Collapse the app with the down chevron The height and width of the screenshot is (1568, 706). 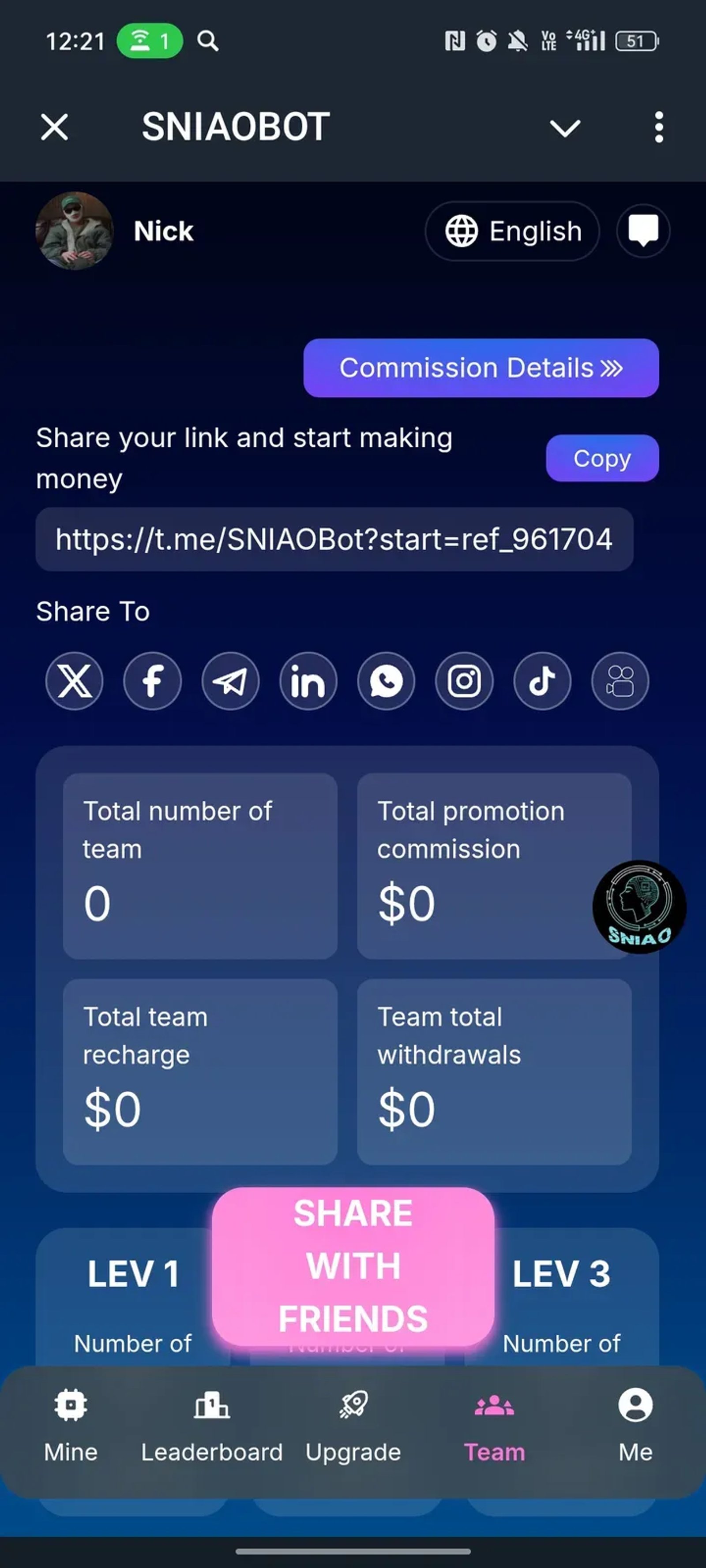(x=565, y=128)
